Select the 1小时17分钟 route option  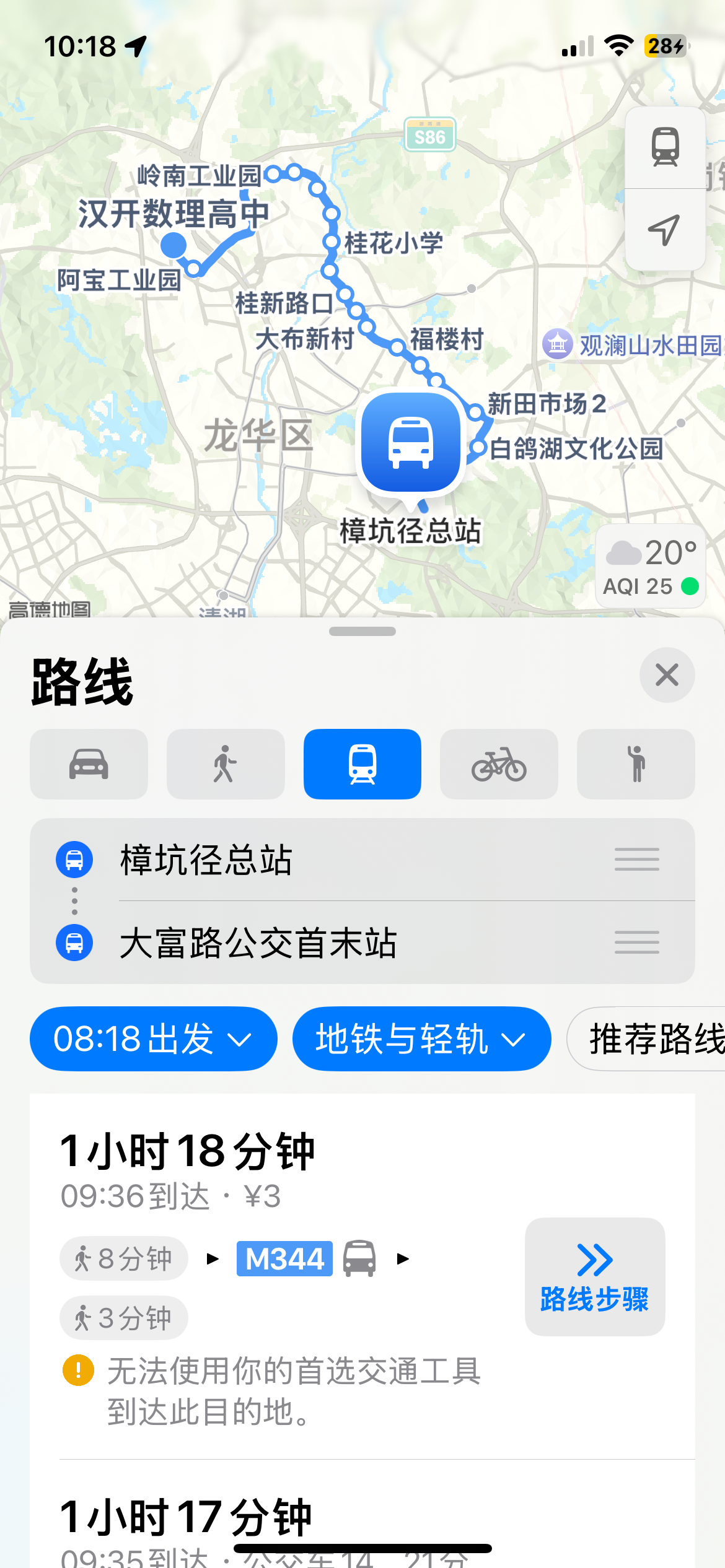point(186,1517)
